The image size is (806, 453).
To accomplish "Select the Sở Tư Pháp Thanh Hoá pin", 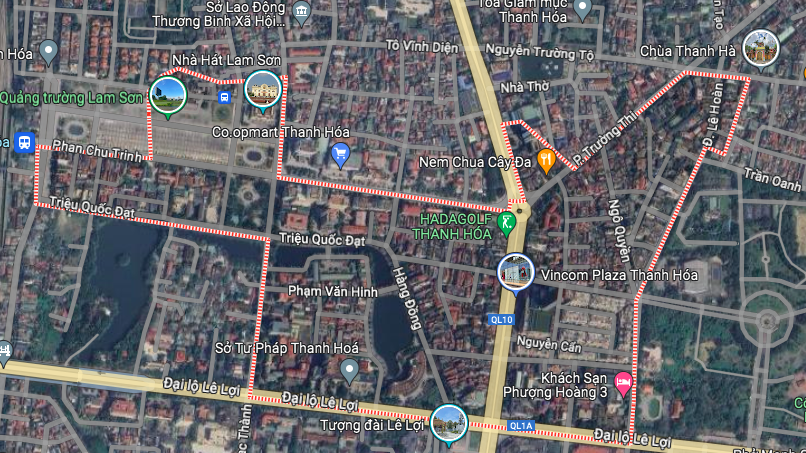I will coord(350,371).
